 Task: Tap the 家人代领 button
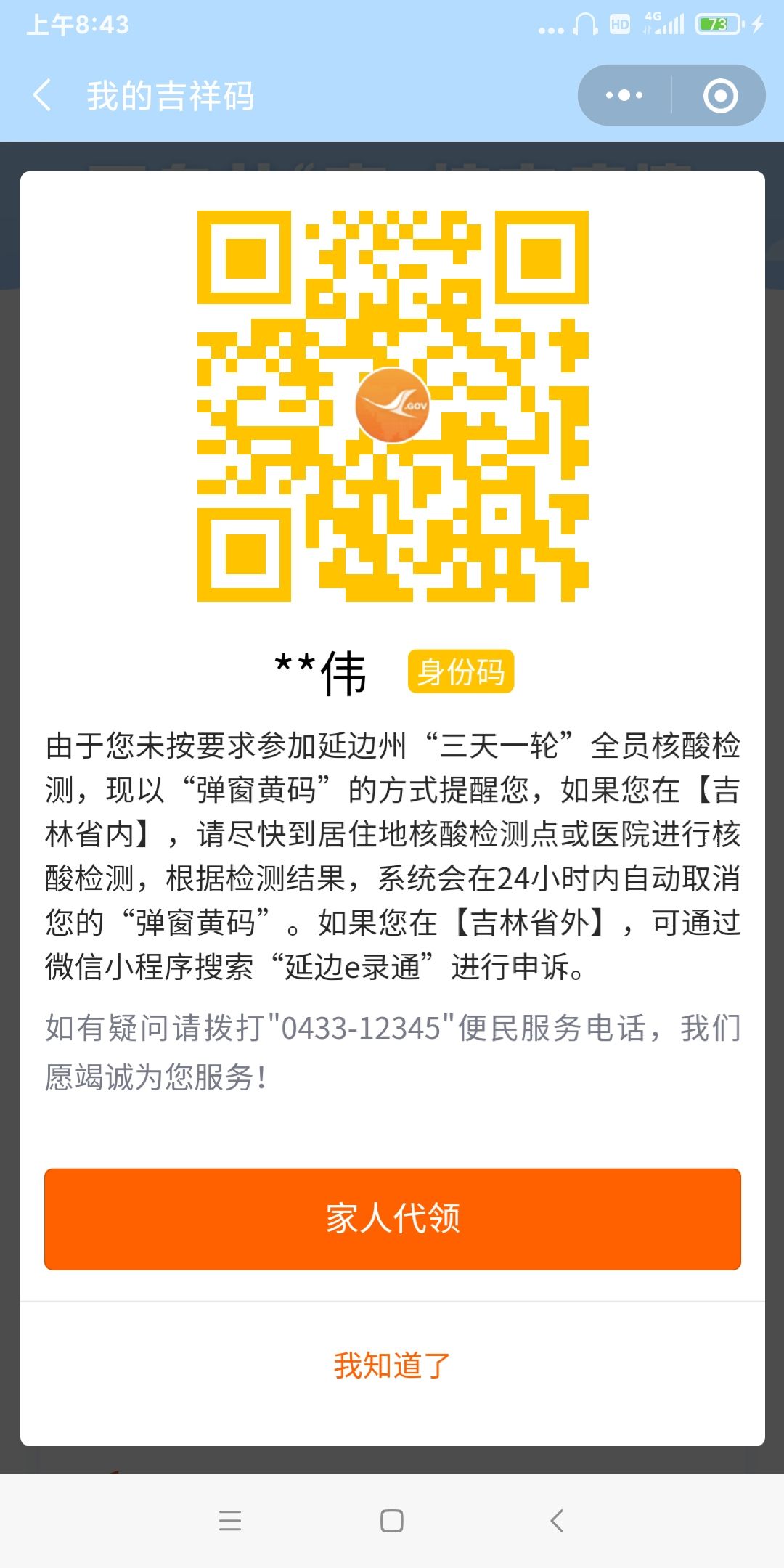[393, 1219]
